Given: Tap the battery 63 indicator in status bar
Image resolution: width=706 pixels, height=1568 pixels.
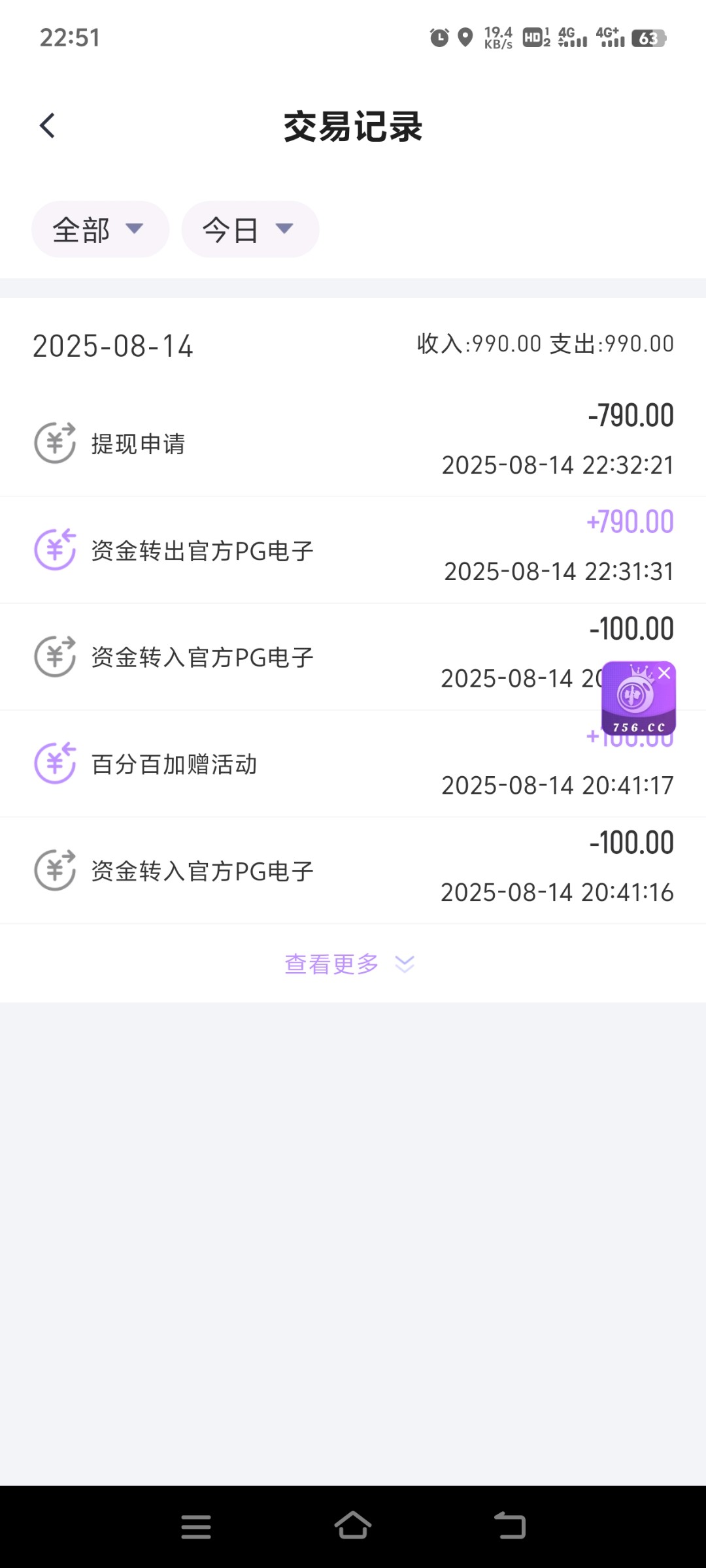Looking at the screenshot, I should click(648, 37).
